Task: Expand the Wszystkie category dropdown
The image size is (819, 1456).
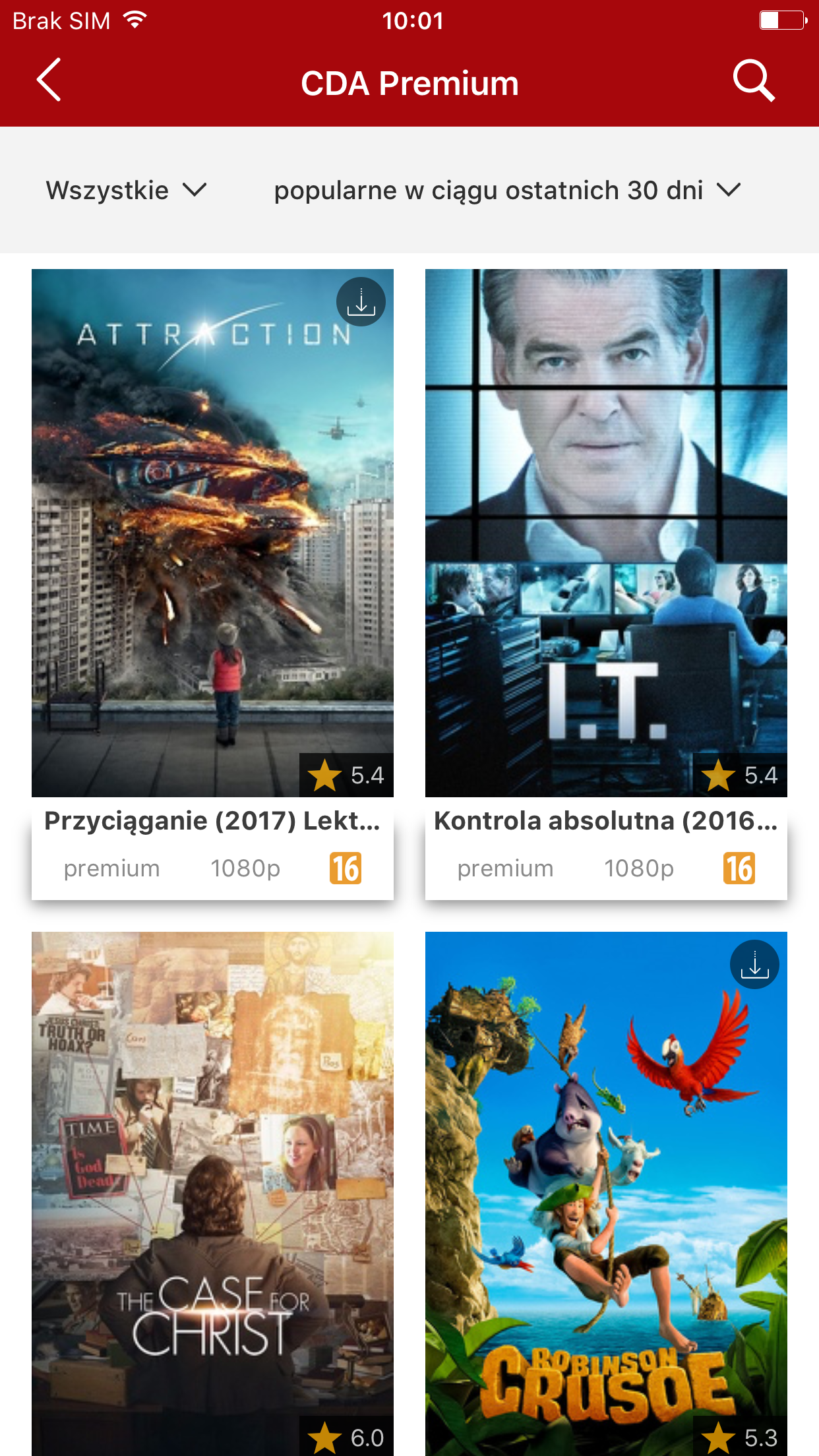Action: point(126,191)
